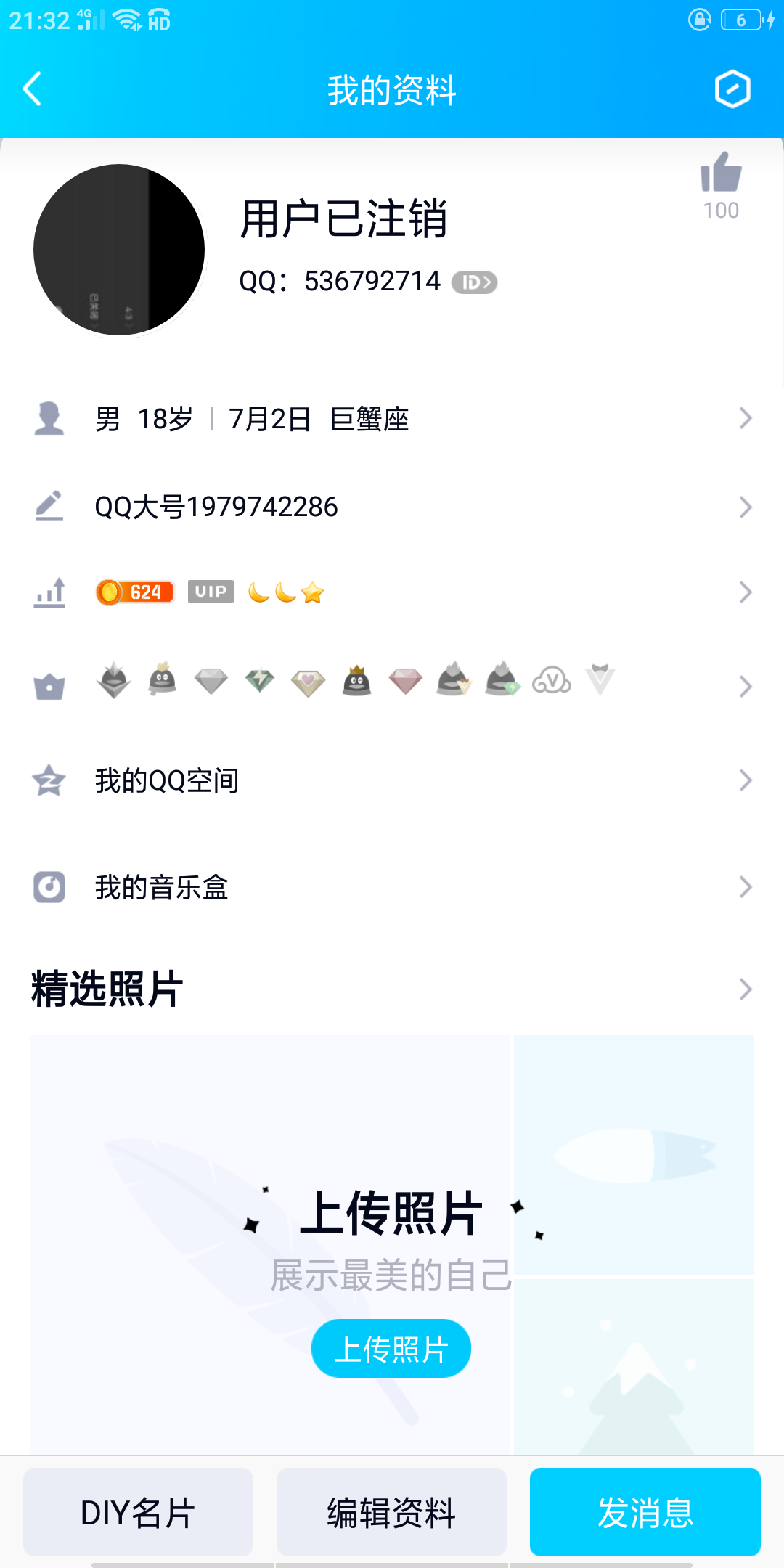Expand the QQ大号 signature row
This screenshot has width=784, height=1568.
(x=745, y=507)
